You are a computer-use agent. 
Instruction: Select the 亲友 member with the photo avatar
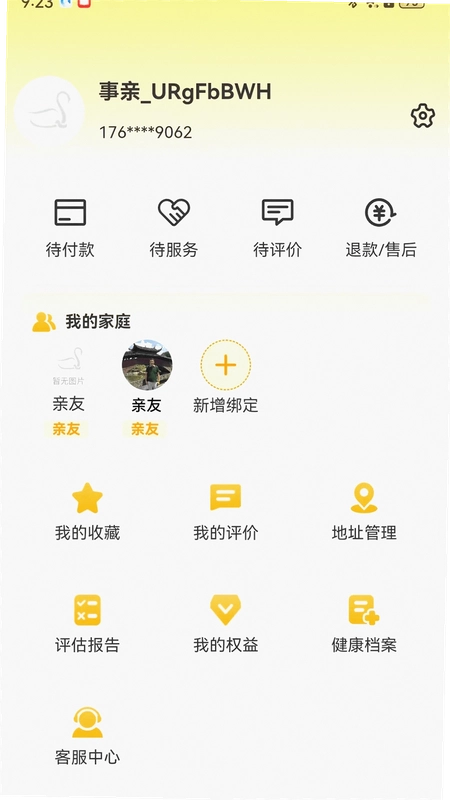tap(146, 389)
